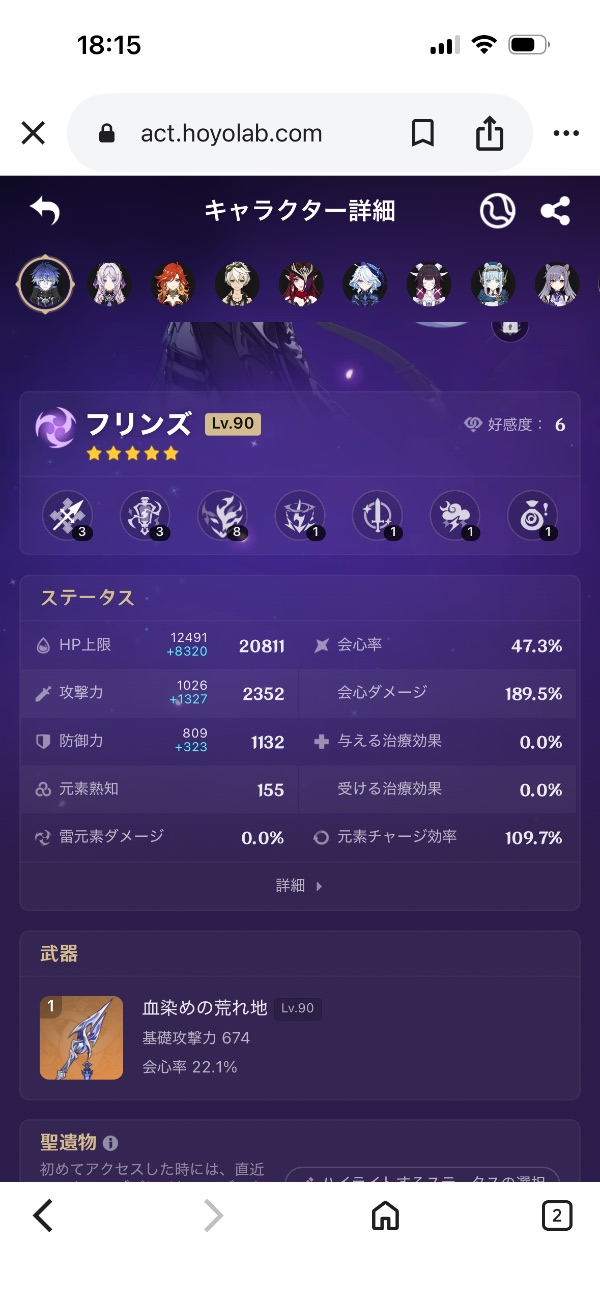Go back in the browser's bottom bar
The width and height of the screenshot is (600, 1300).
[42, 1215]
